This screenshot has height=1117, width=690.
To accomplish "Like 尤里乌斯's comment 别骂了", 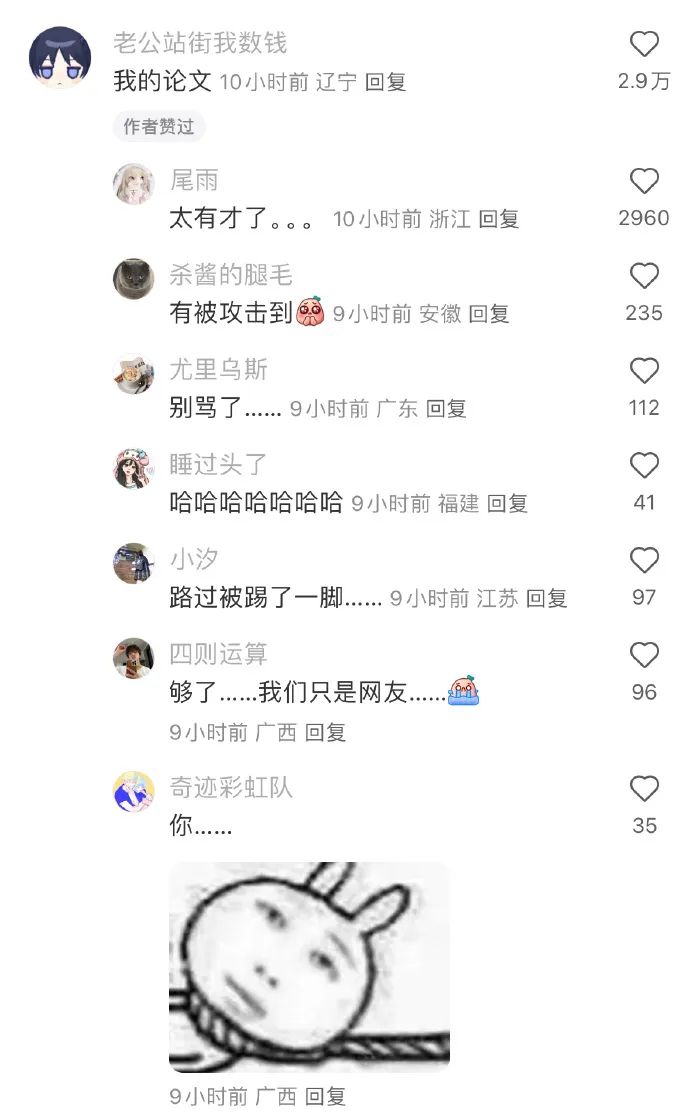I will [644, 370].
